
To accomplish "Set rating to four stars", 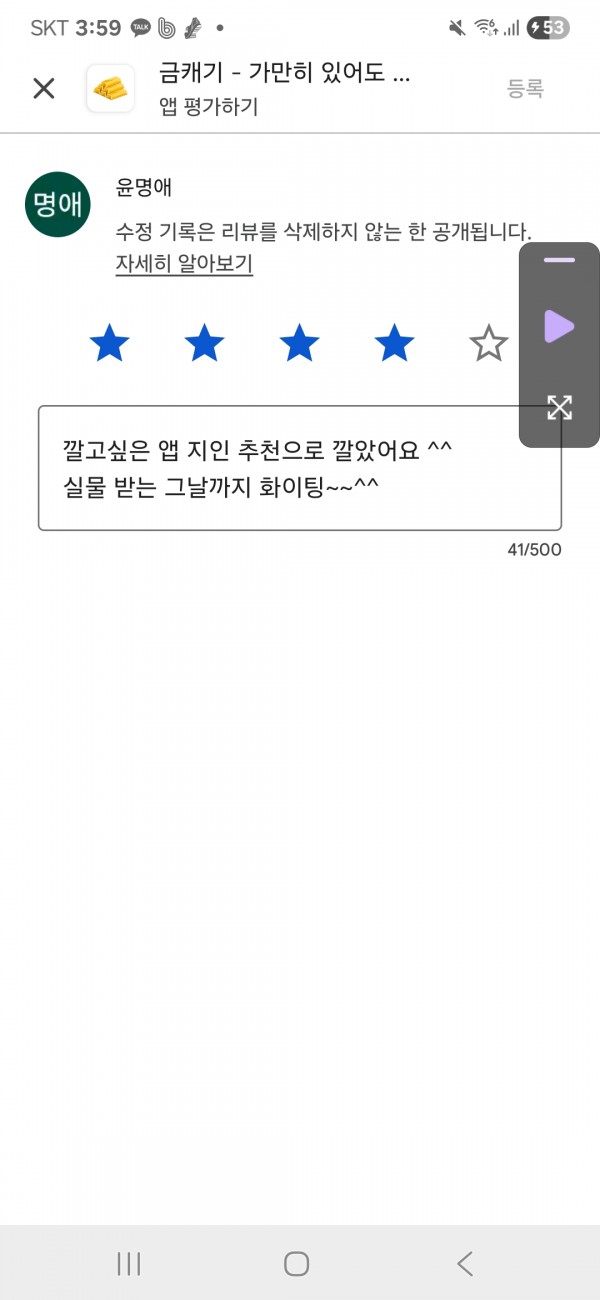I will (x=394, y=343).
